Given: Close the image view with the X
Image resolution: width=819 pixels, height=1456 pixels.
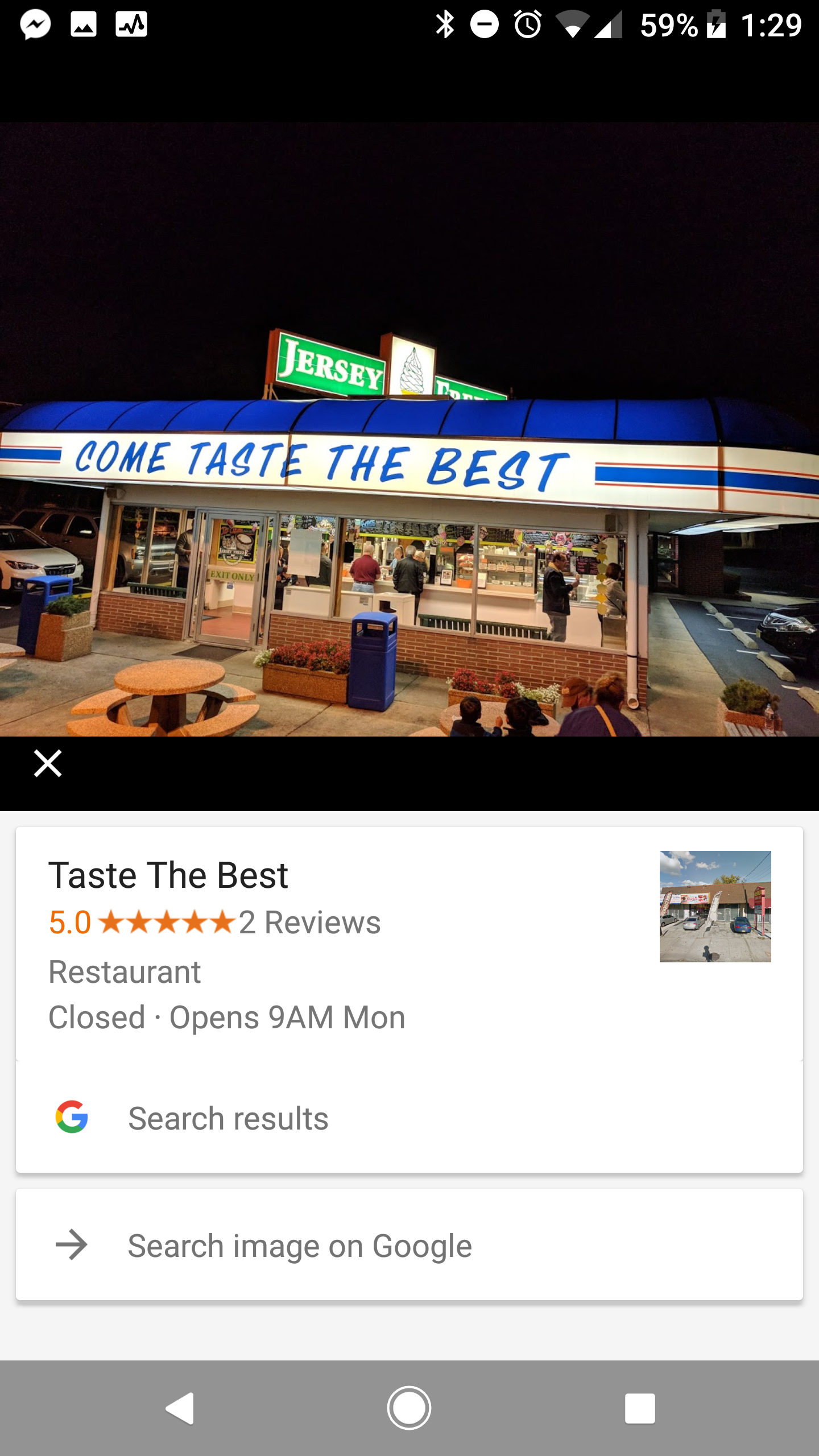Looking at the screenshot, I should 48,763.
